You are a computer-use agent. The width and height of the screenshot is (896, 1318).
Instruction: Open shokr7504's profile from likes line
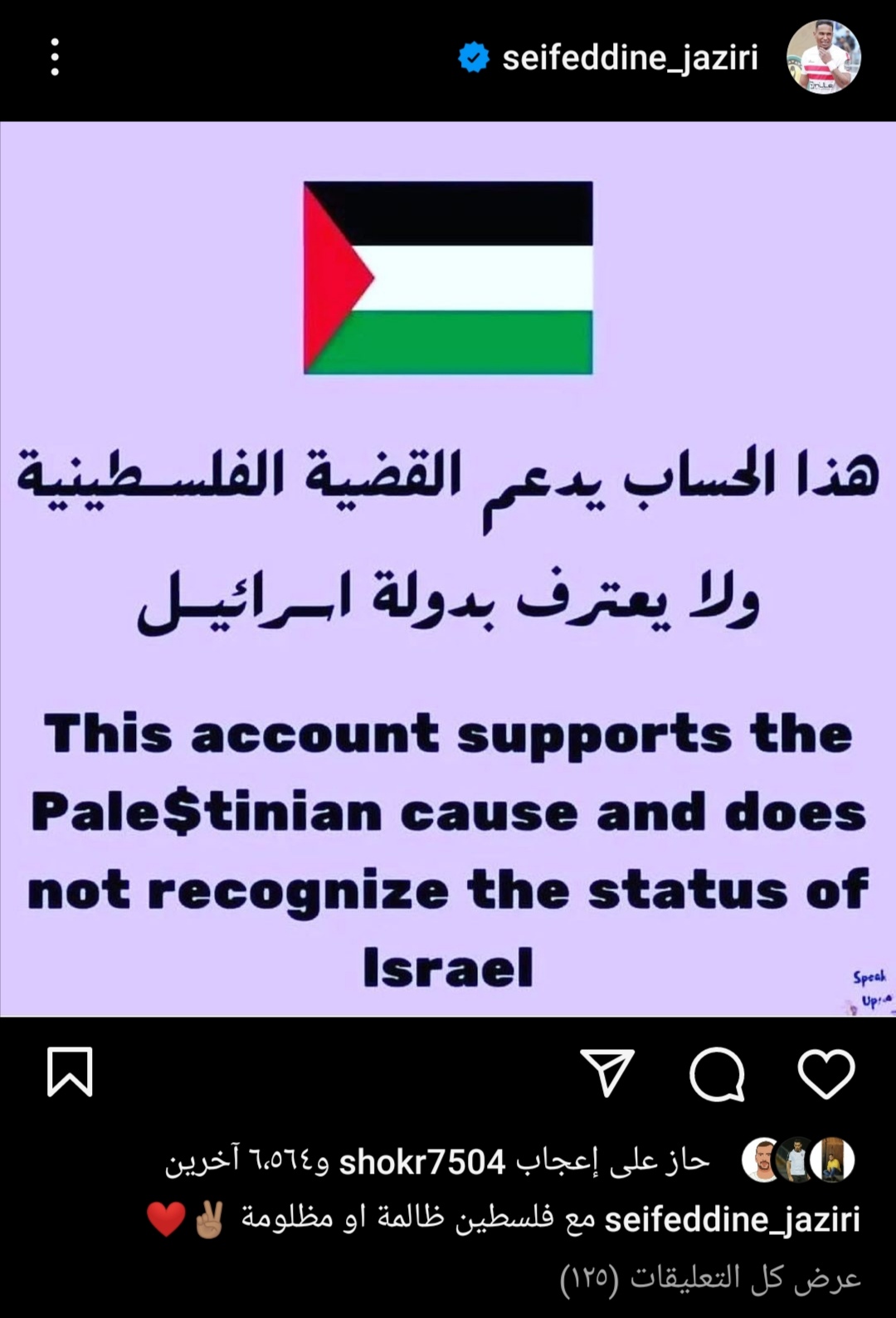[421, 1162]
